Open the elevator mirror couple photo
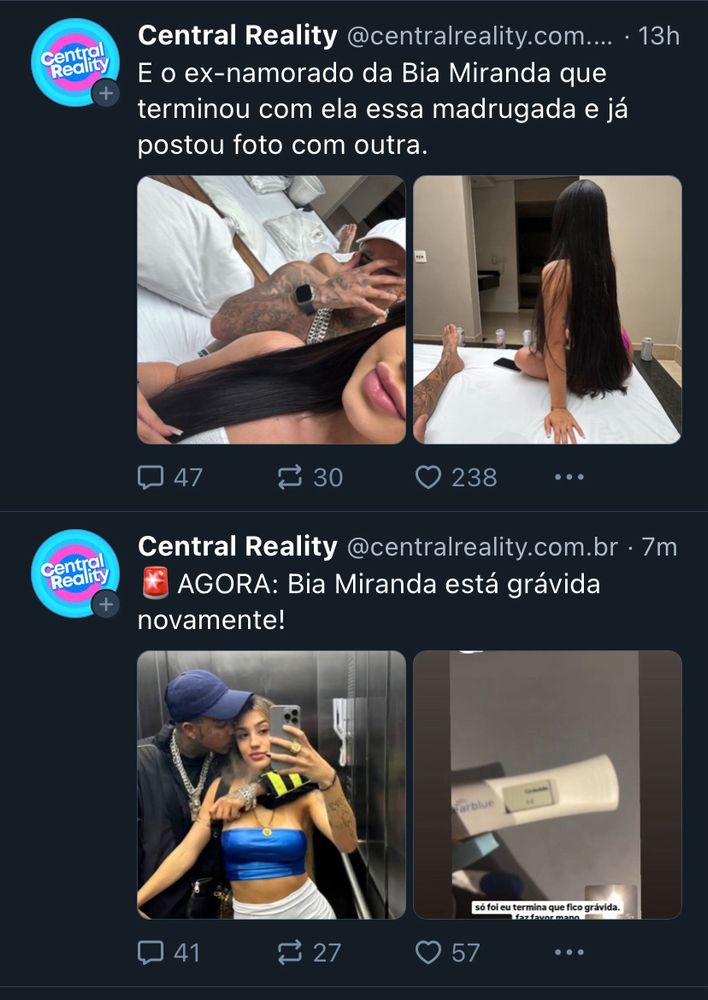The height and width of the screenshot is (1000, 708). (x=271, y=785)
